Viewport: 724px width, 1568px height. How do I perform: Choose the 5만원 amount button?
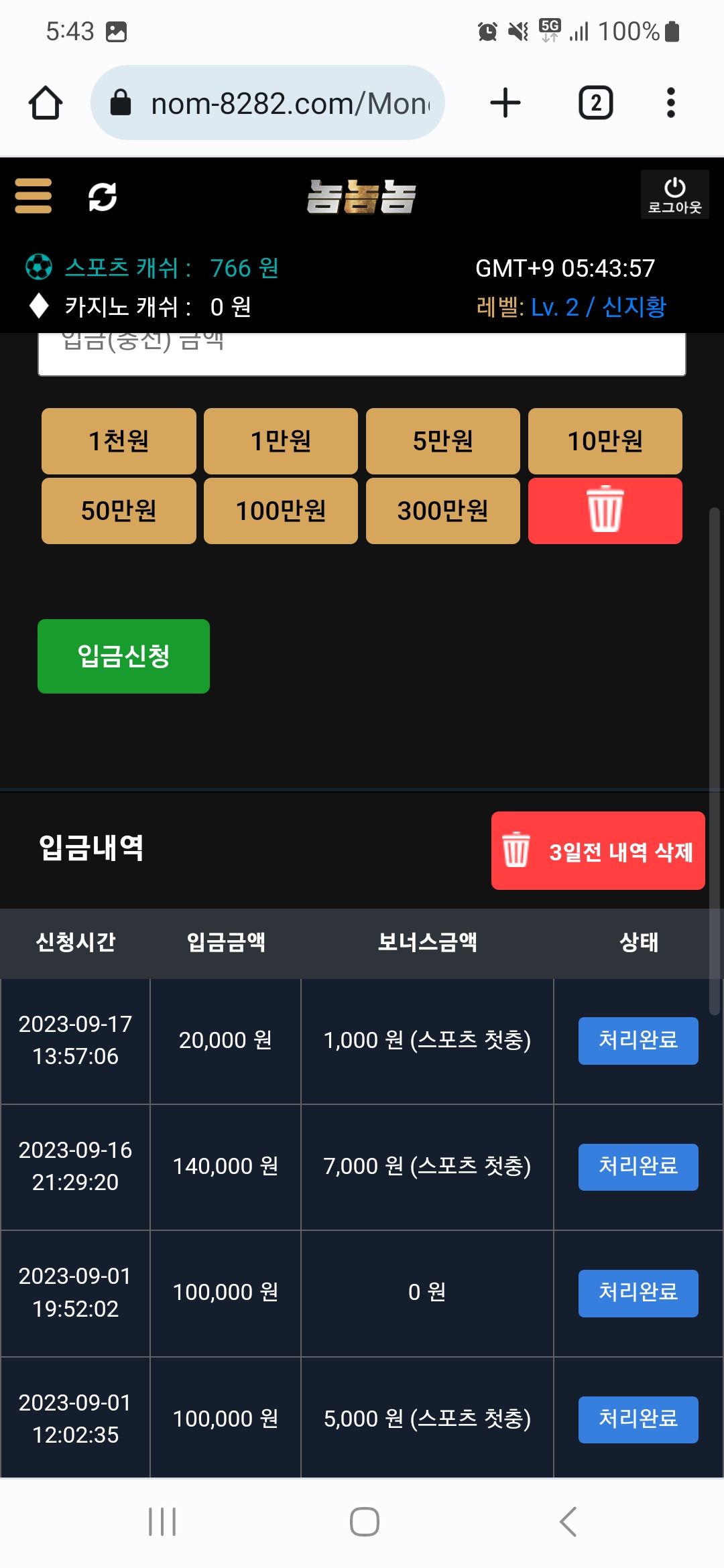(443, 441)
